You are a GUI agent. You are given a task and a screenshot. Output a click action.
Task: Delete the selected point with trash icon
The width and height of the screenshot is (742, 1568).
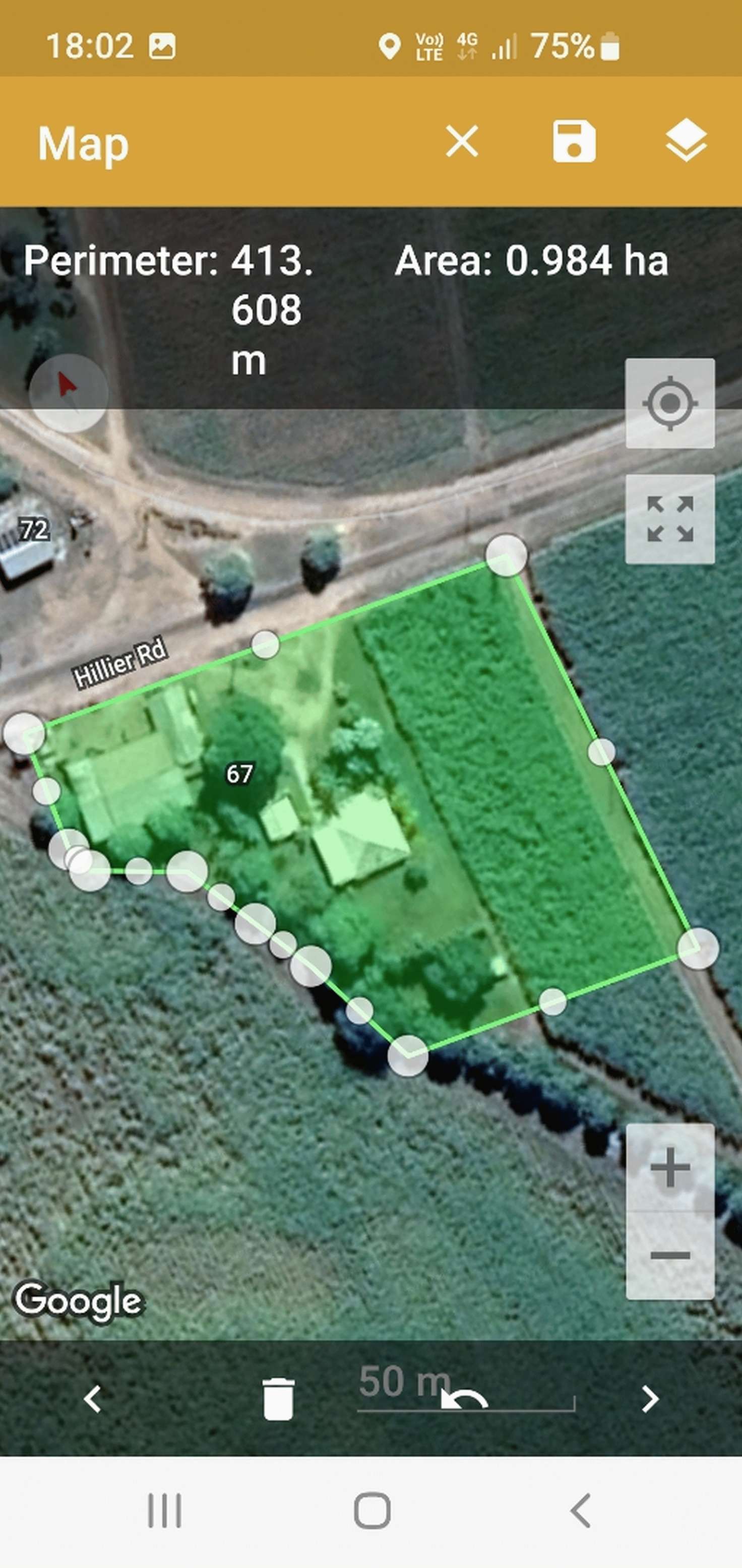pyautogui.click(x=278, y=1399)
